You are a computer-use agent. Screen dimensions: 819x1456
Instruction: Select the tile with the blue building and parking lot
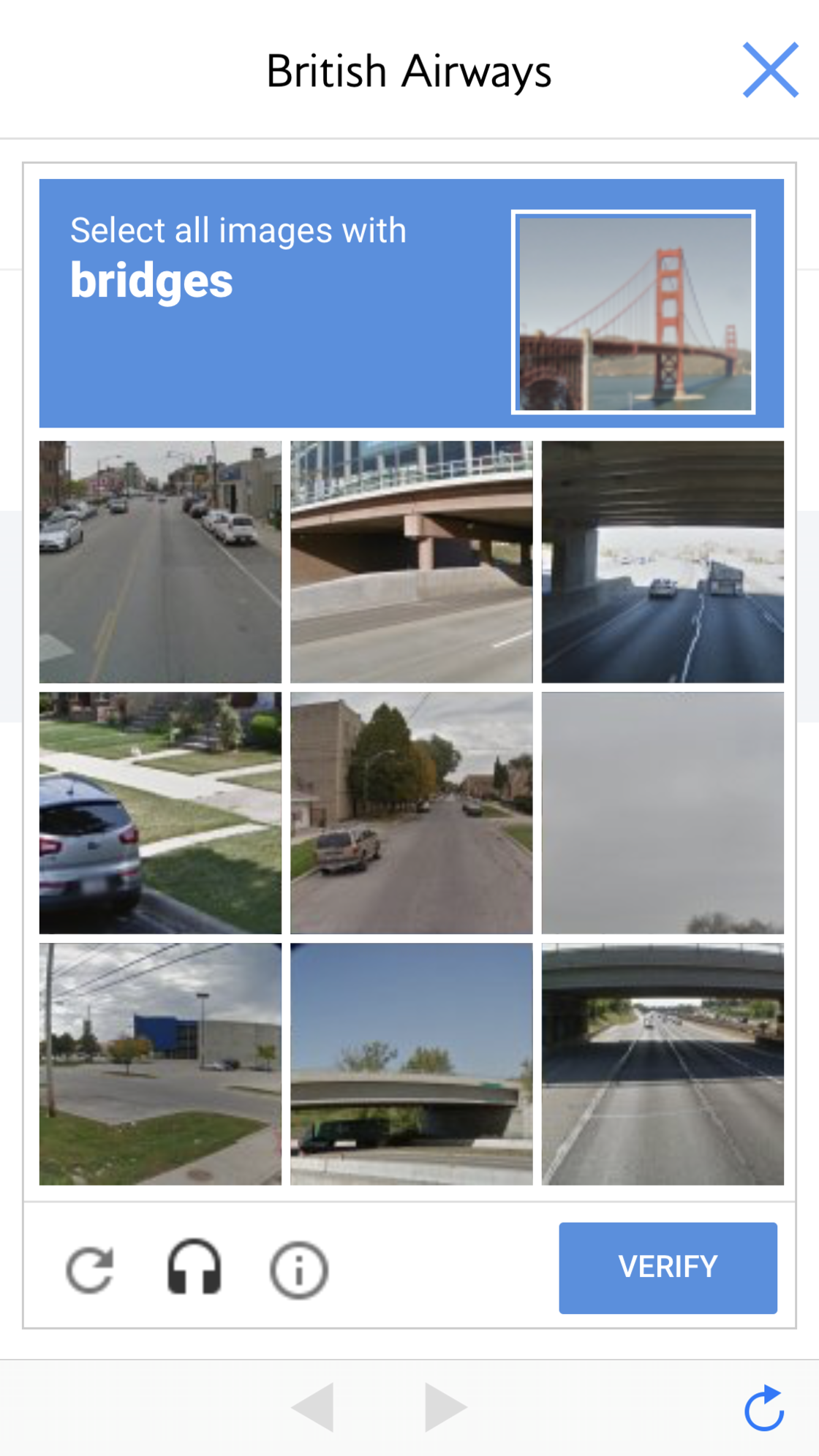pyautogui.click(x=160, y=1064)
